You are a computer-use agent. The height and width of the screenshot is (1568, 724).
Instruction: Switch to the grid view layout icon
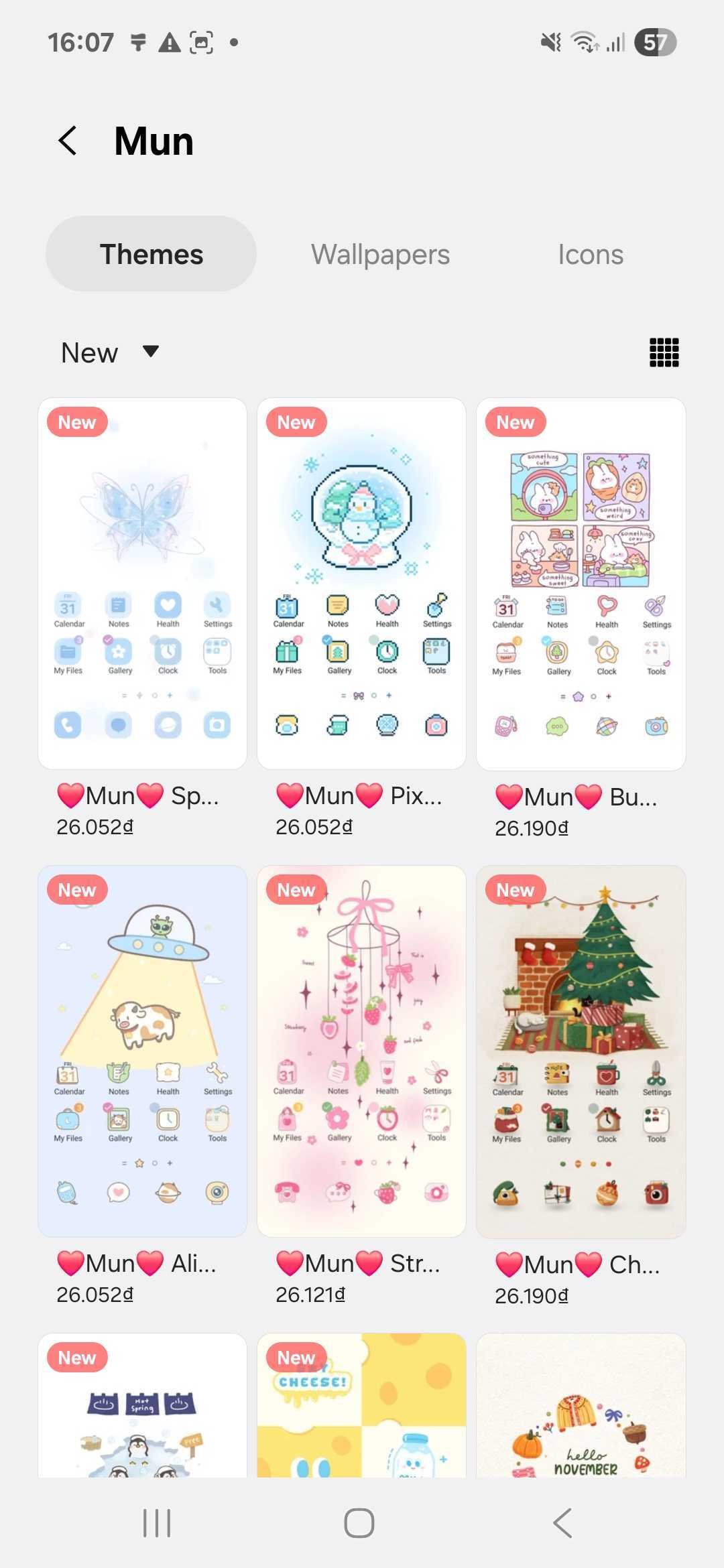[x=664, y=352]
